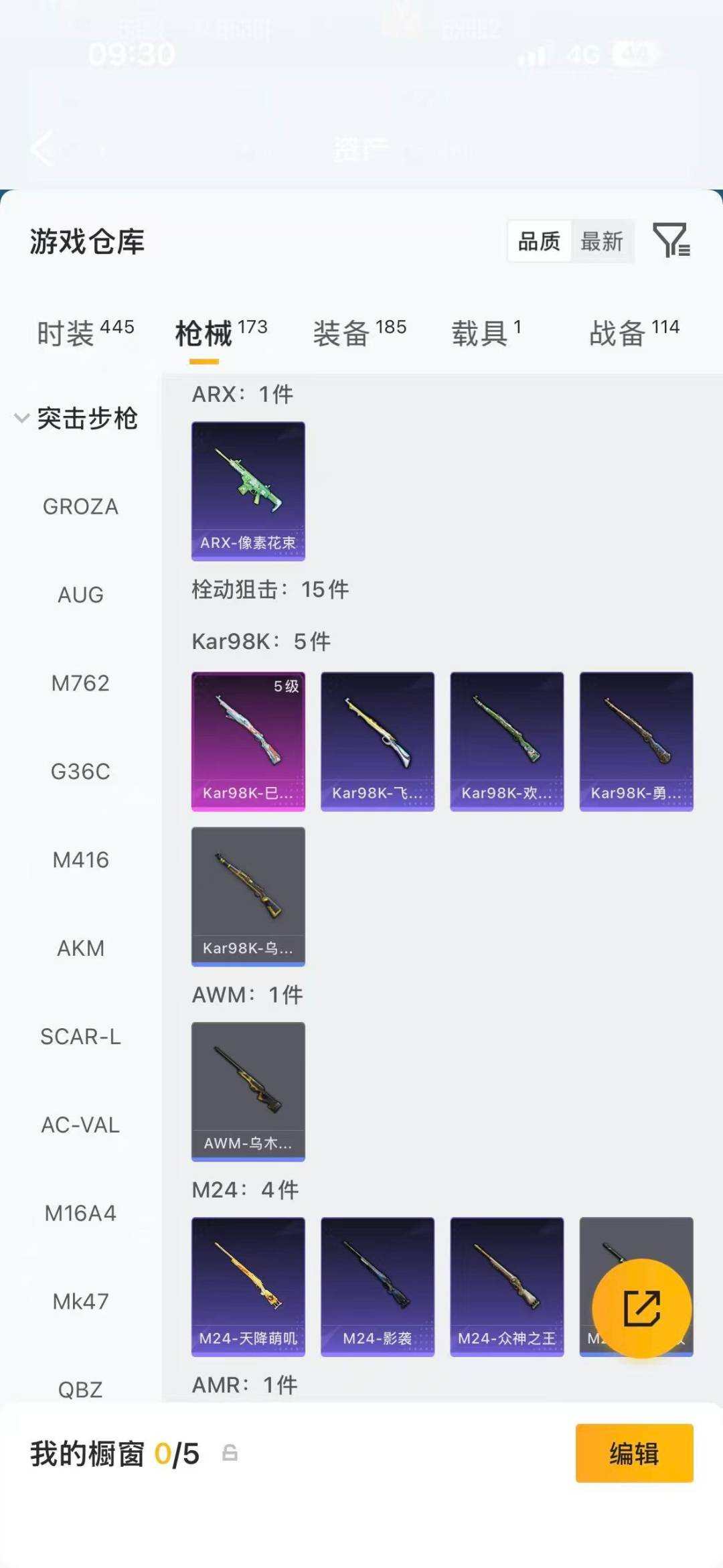723x1568 pixels.
Task: View the M24-众神之王 skin tile
Action: tap(507, 1286)
